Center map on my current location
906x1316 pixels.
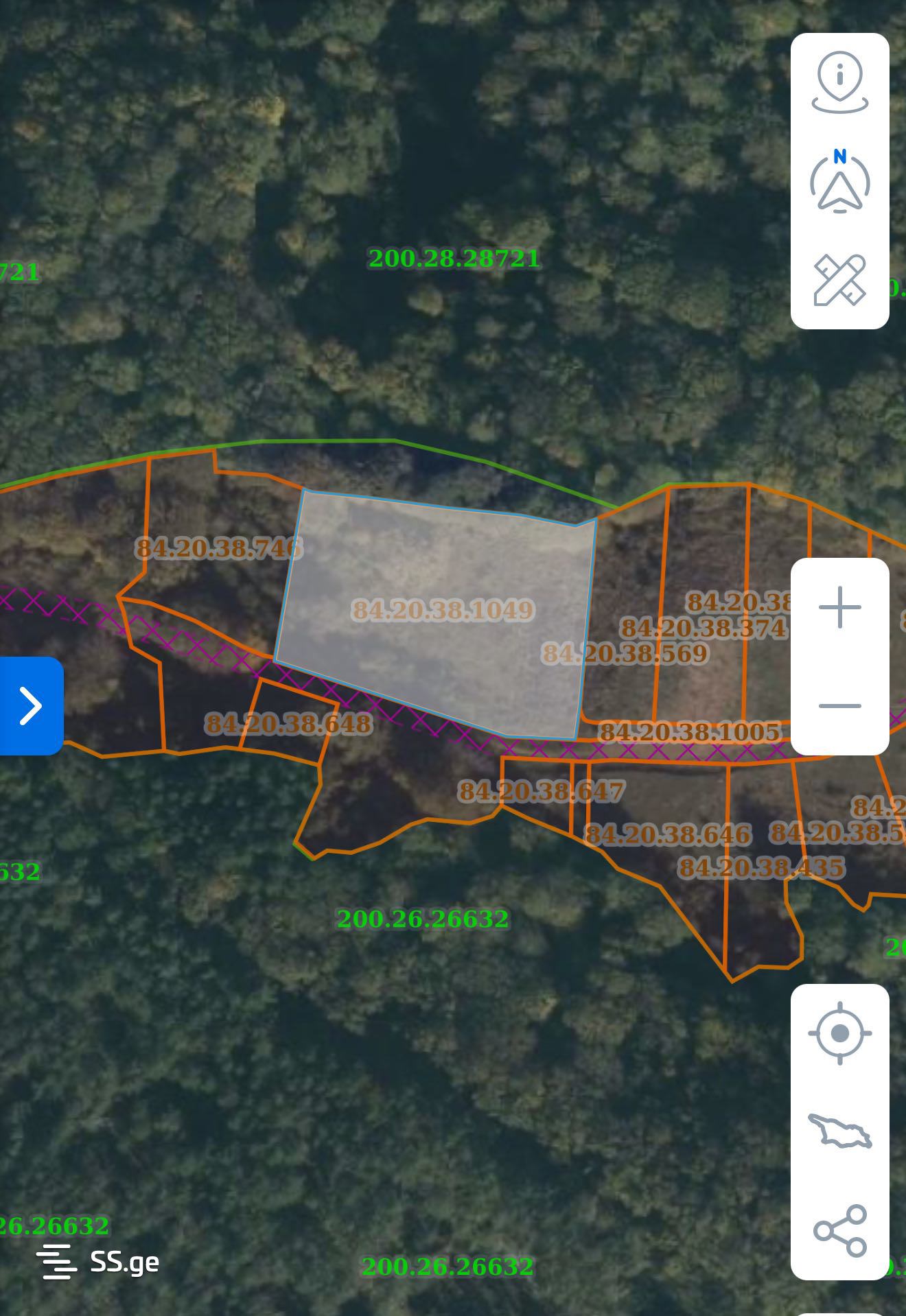coord(839,1033)
